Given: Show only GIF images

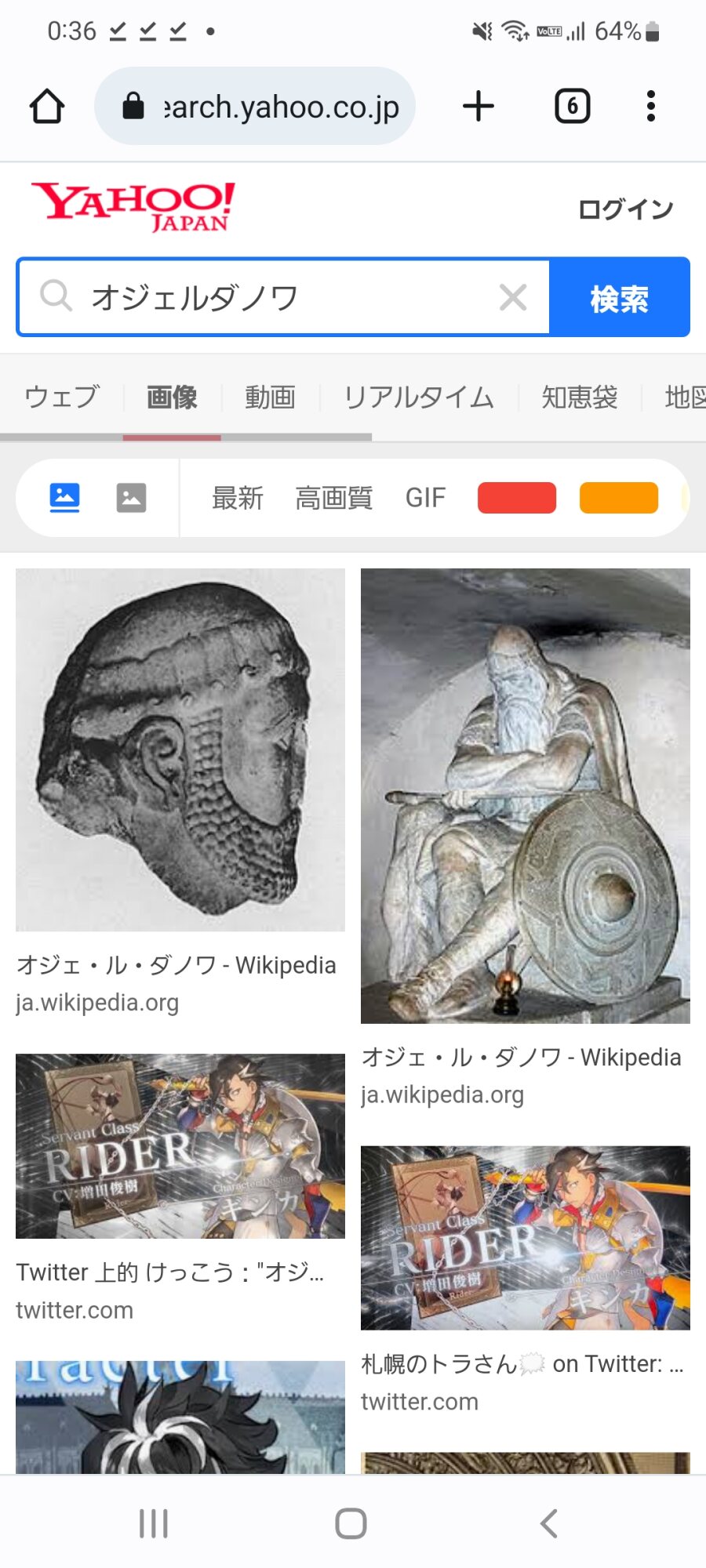Looking at the screenshot, I should [425, 498].
